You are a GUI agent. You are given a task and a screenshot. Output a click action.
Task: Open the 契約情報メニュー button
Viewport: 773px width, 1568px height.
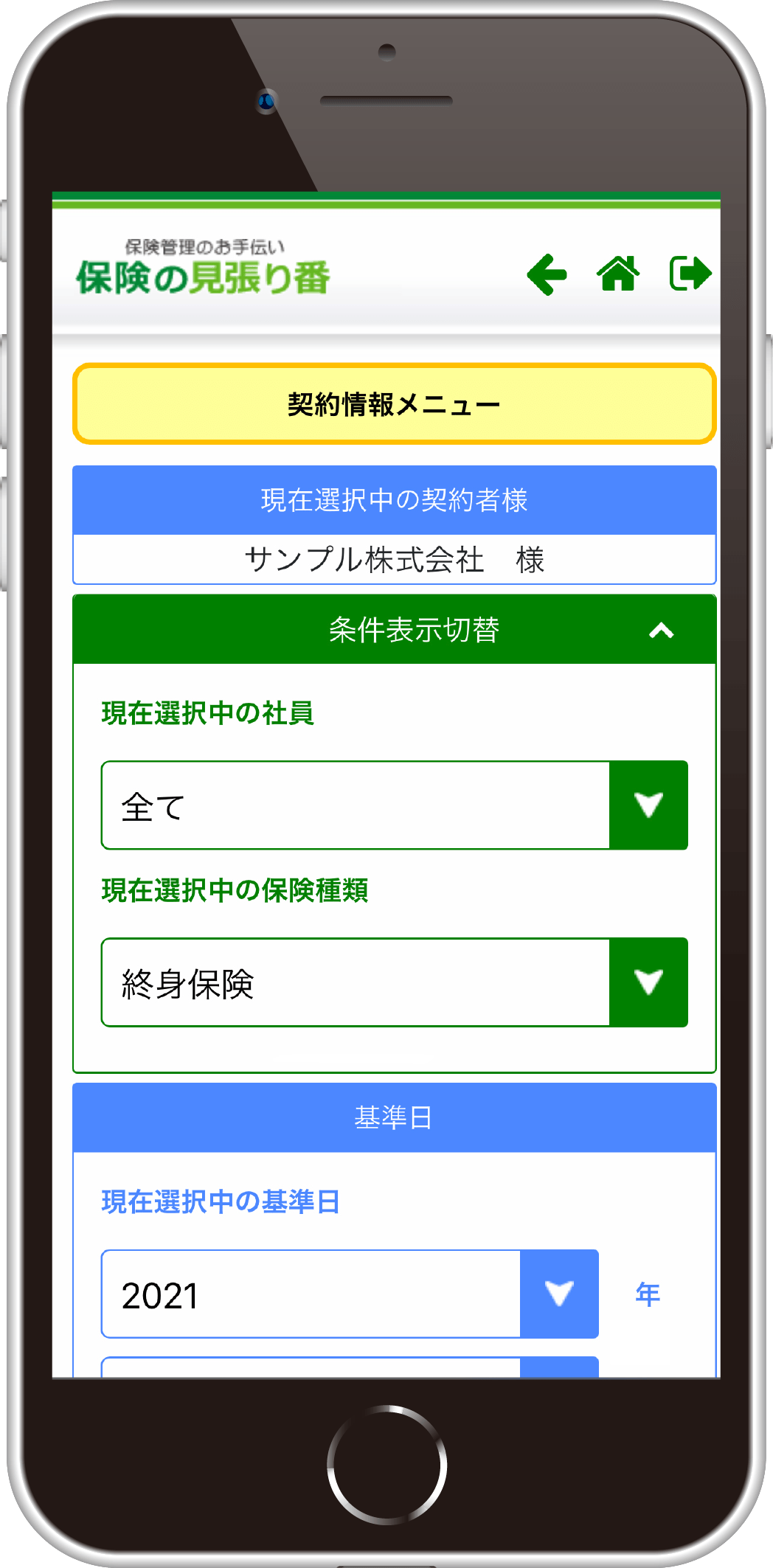(x=394, y=404)
